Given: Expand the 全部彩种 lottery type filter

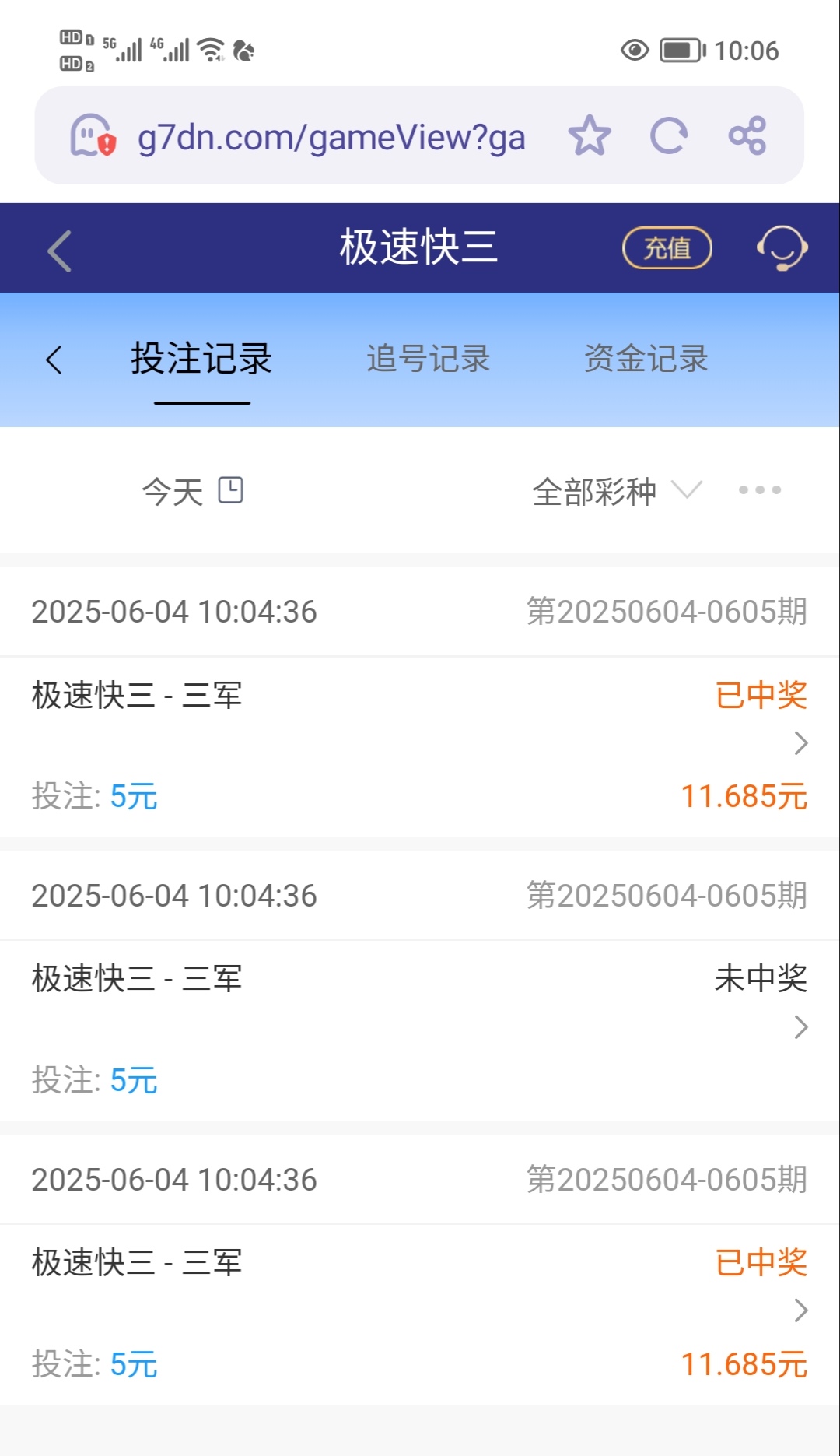Looking at the screenshot, I should [x=616, y=491].
